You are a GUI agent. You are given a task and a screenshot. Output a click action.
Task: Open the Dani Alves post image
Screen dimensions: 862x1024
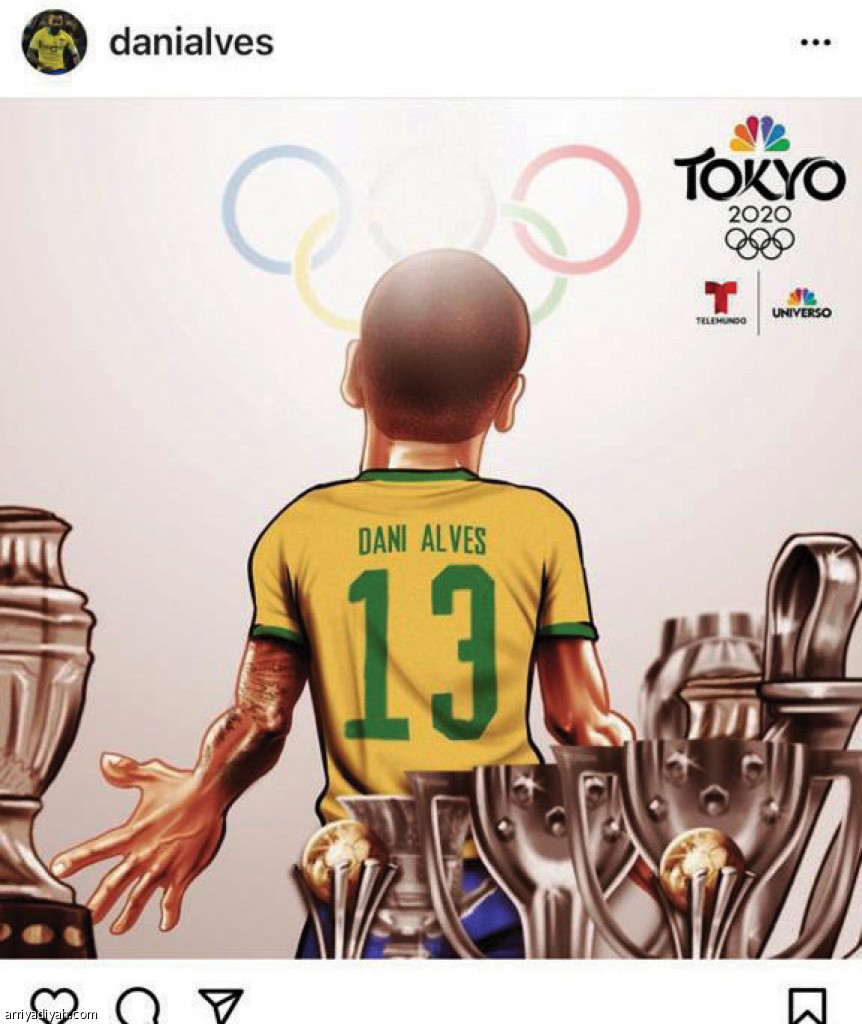pos(430,528)
